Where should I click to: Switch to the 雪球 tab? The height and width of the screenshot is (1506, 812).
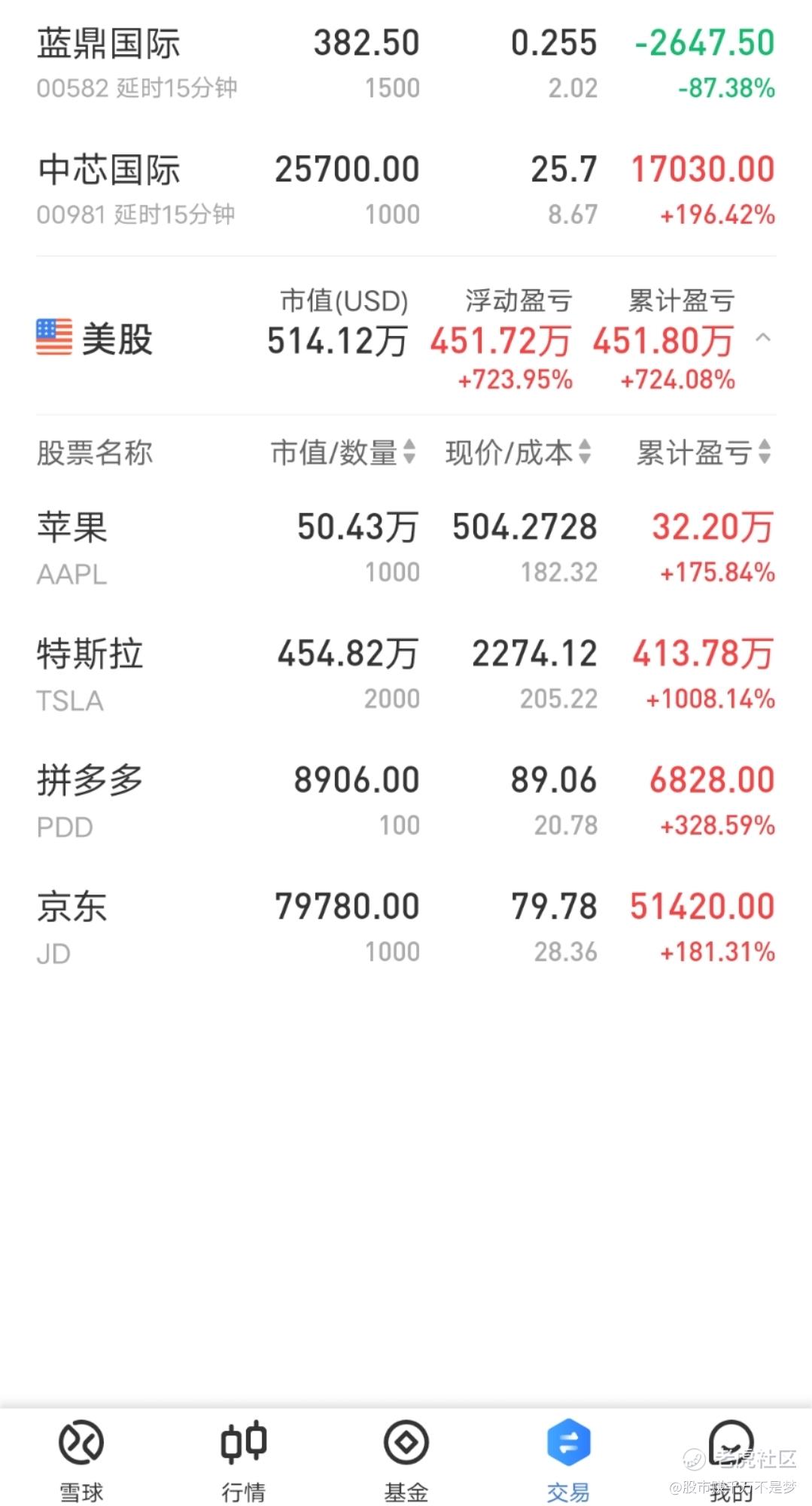[81, 1460]
